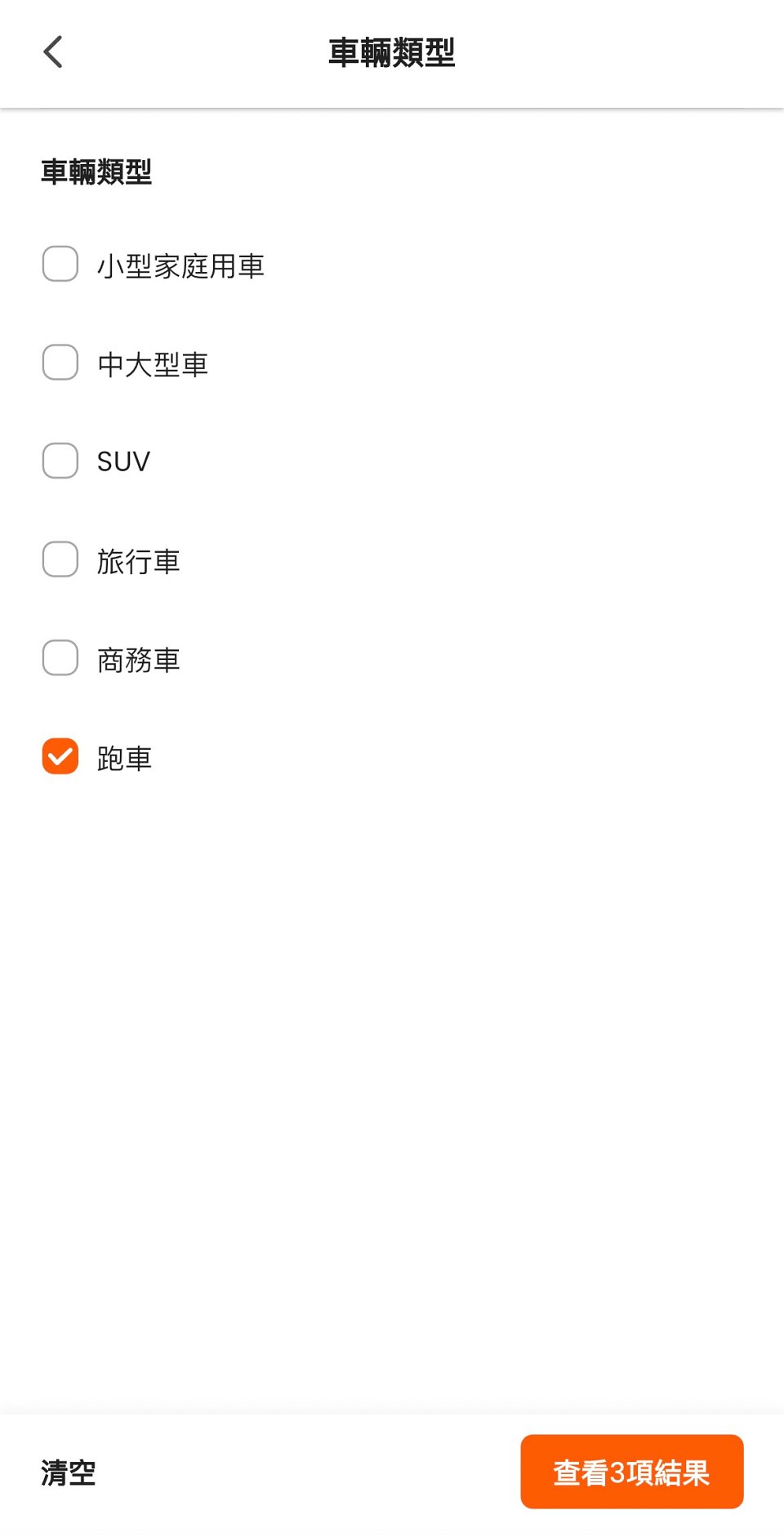Tick the SUV checkbox
Viewport: 784px width, 1537px height.
[60, 461]
